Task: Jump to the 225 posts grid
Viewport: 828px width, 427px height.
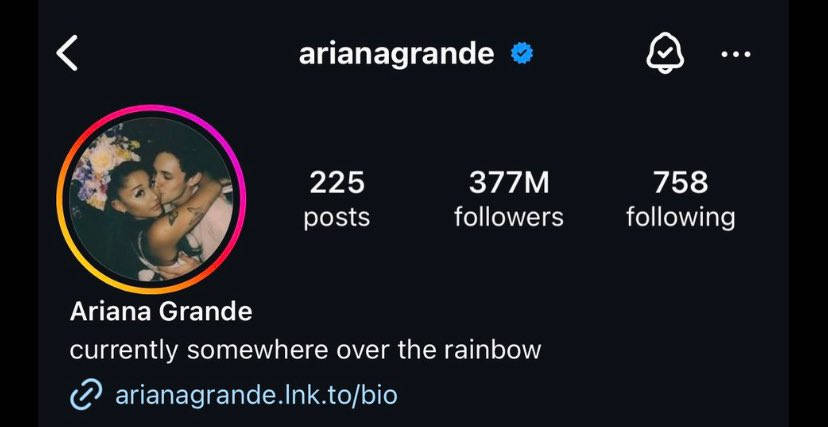Action: (x=336, y=198)
